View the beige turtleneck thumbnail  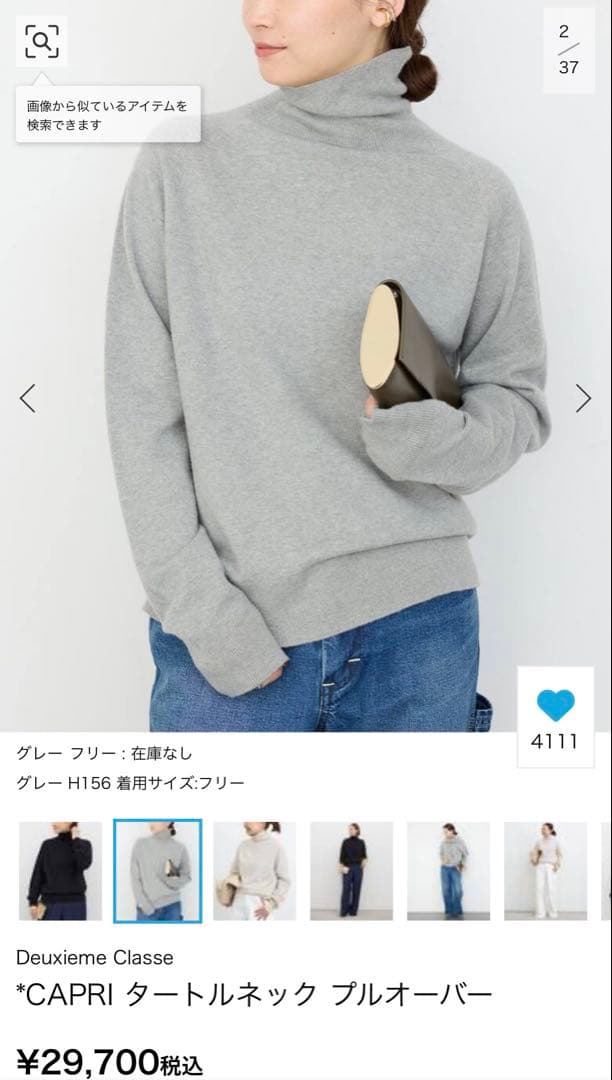coord(254,871)
